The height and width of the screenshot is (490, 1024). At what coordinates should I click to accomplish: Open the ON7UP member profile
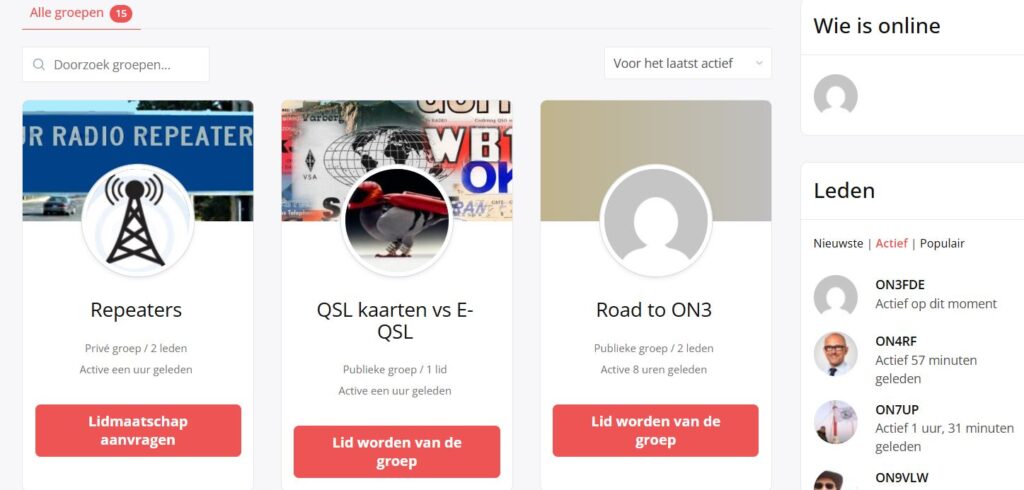pos(897,410)
